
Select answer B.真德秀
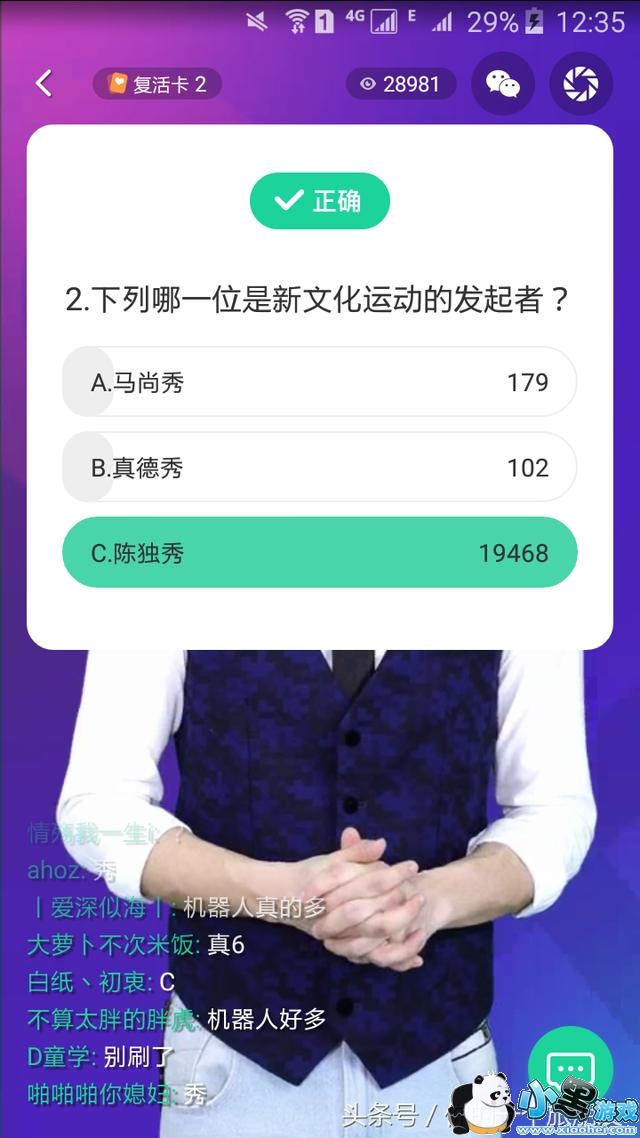click(319, 467)
